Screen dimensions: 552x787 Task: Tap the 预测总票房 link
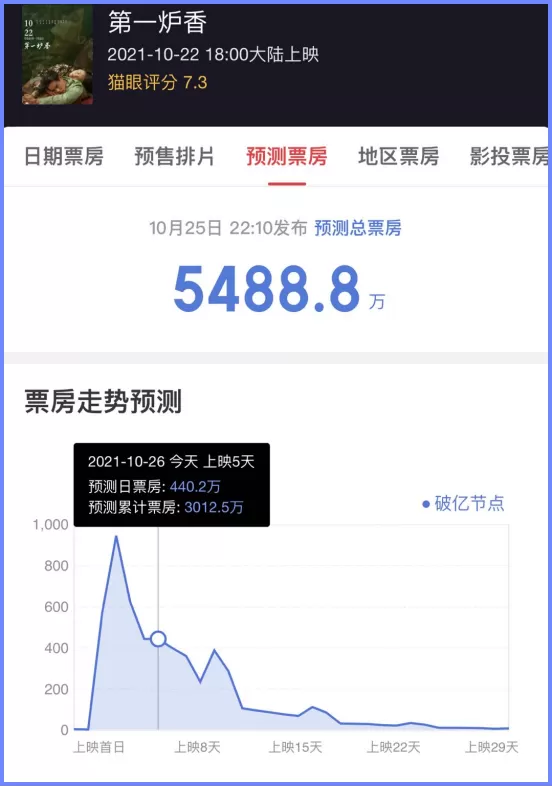tap(358, 228)
